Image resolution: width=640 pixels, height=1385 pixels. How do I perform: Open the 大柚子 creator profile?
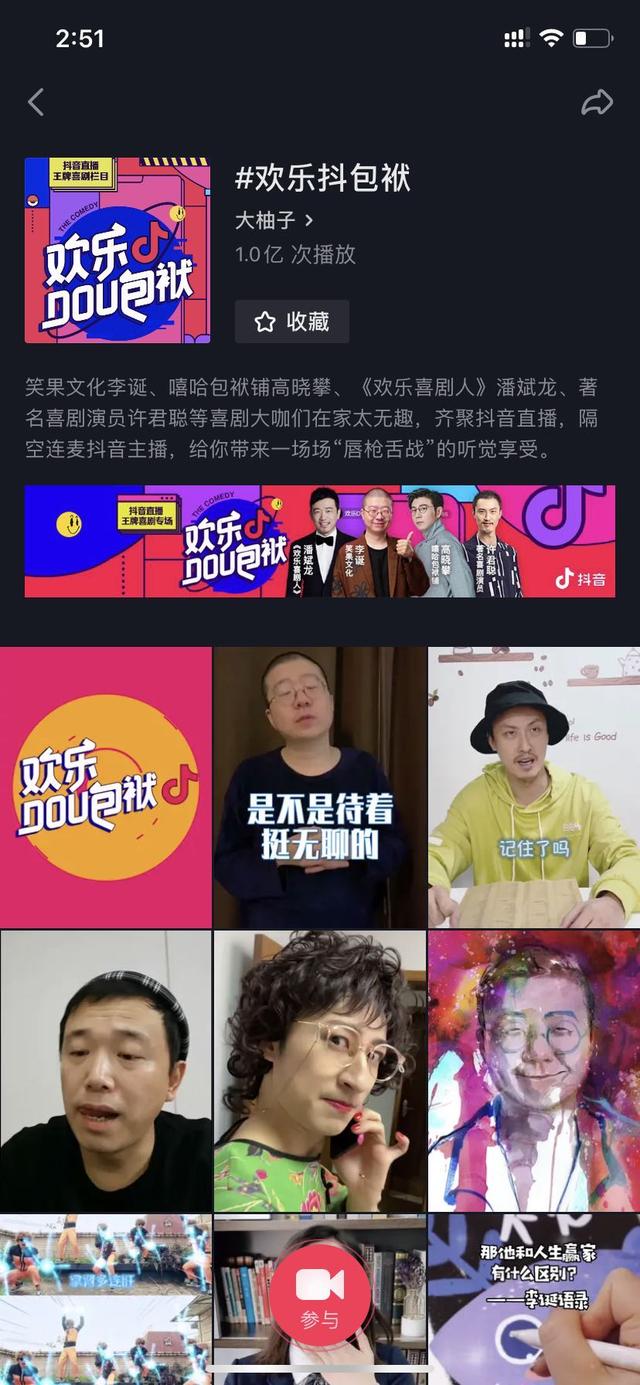274,219
